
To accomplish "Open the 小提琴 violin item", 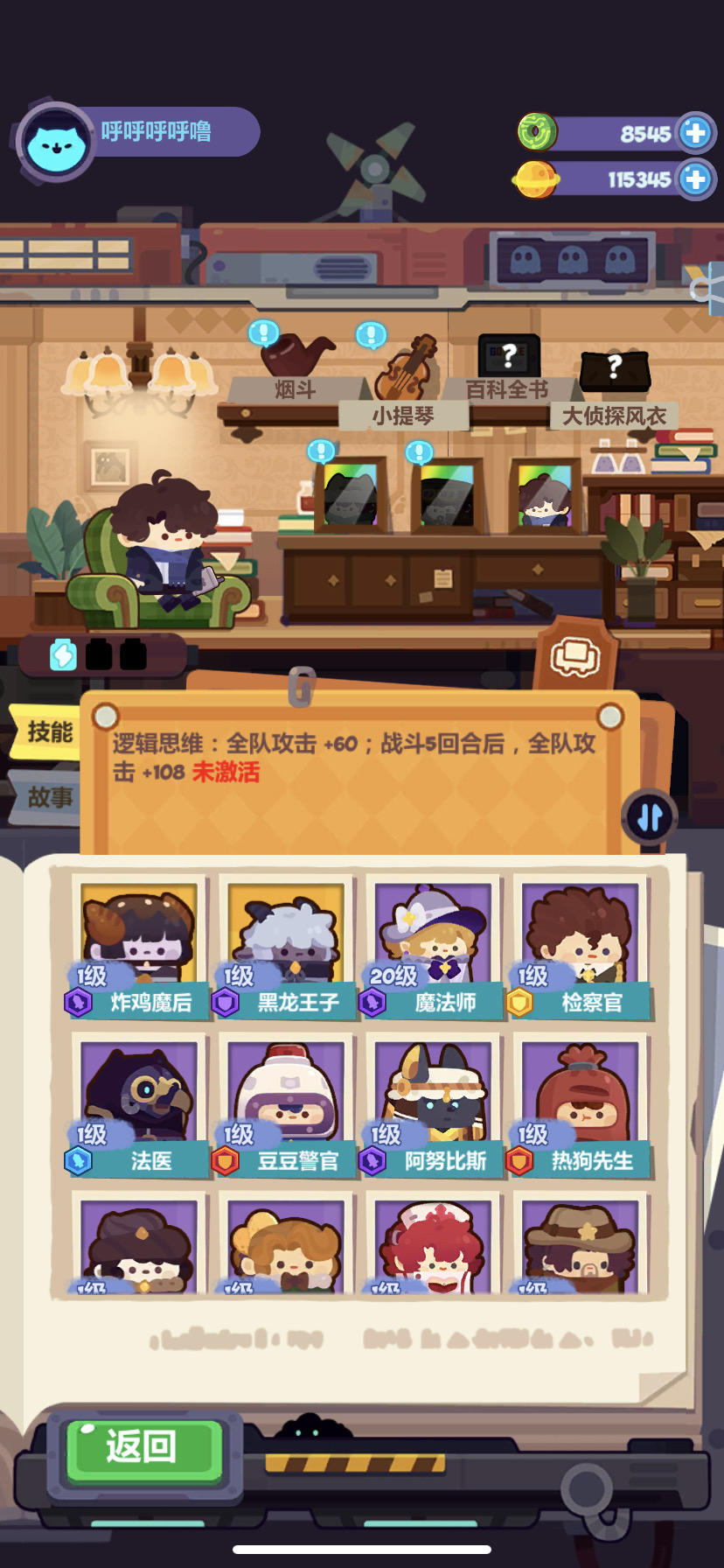I will pos(404,374).
